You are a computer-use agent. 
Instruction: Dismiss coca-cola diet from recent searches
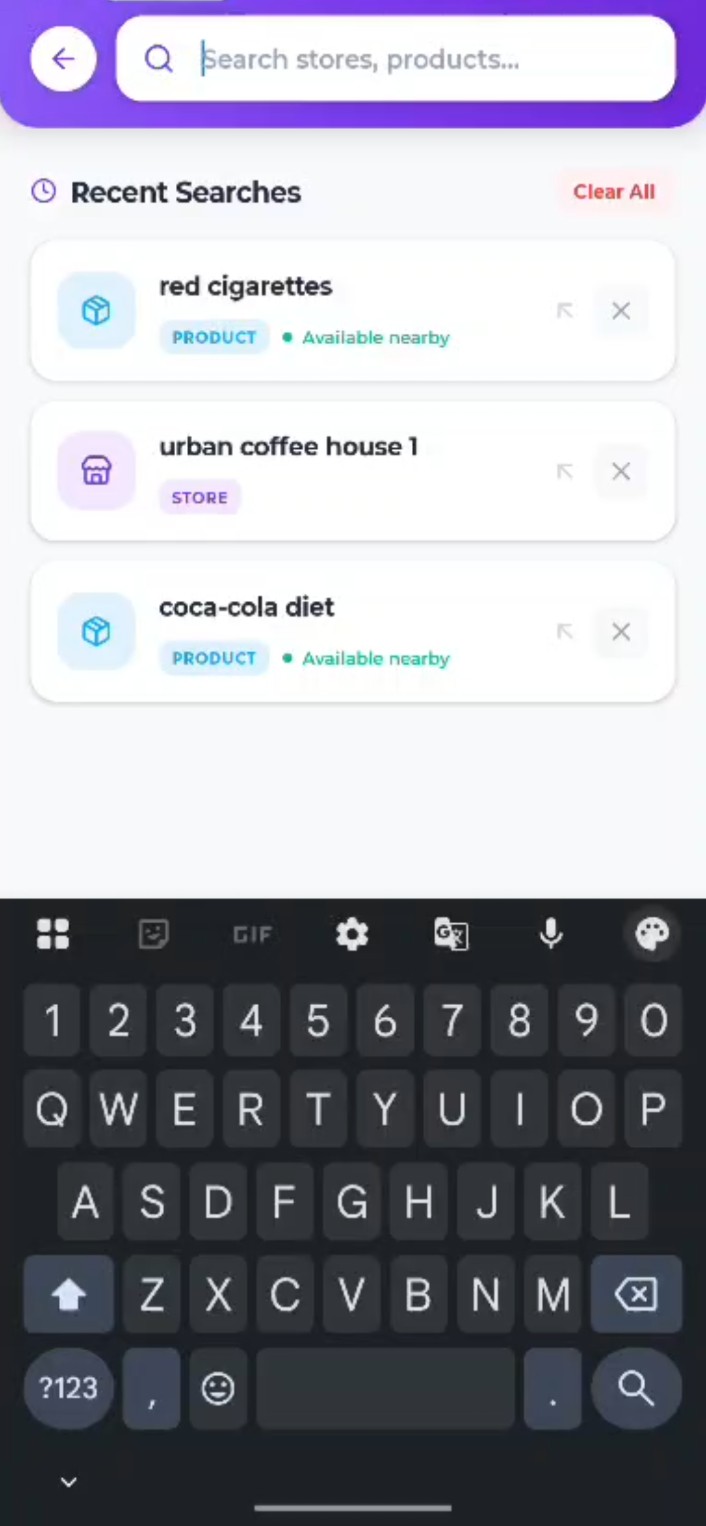click(x=621, y=632)
